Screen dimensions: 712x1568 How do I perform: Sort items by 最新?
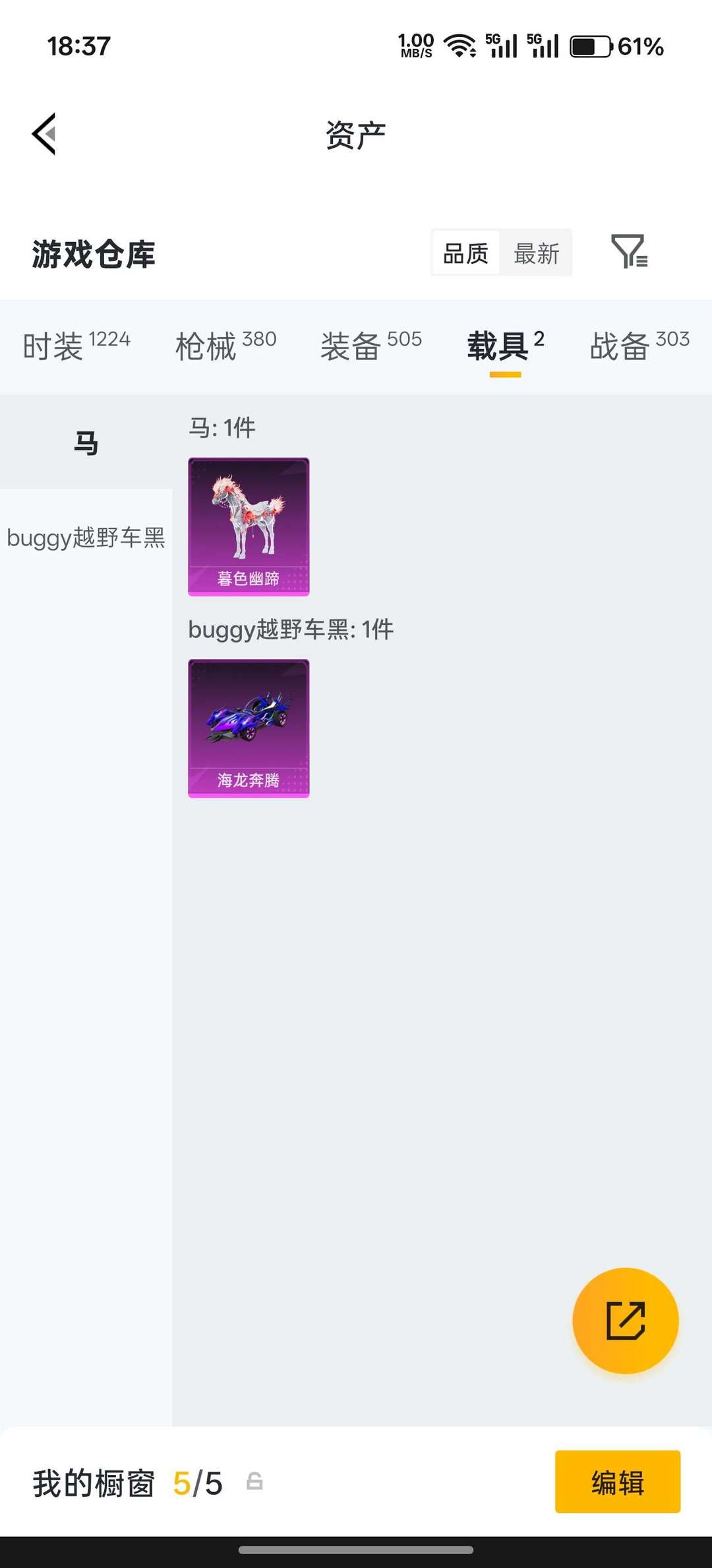pos(536,253)
